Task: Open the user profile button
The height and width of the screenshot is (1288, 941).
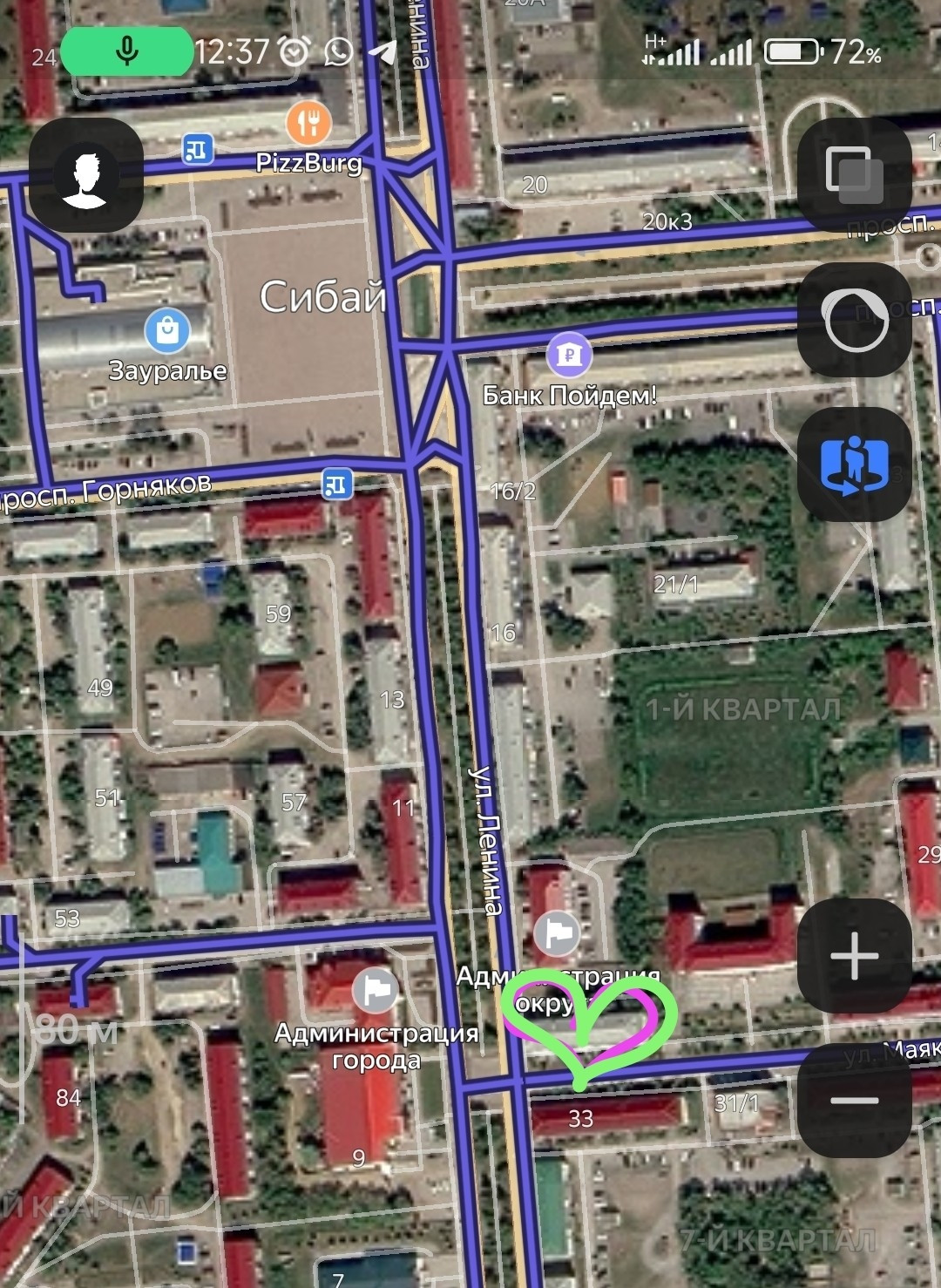Action: pos(85,175)
